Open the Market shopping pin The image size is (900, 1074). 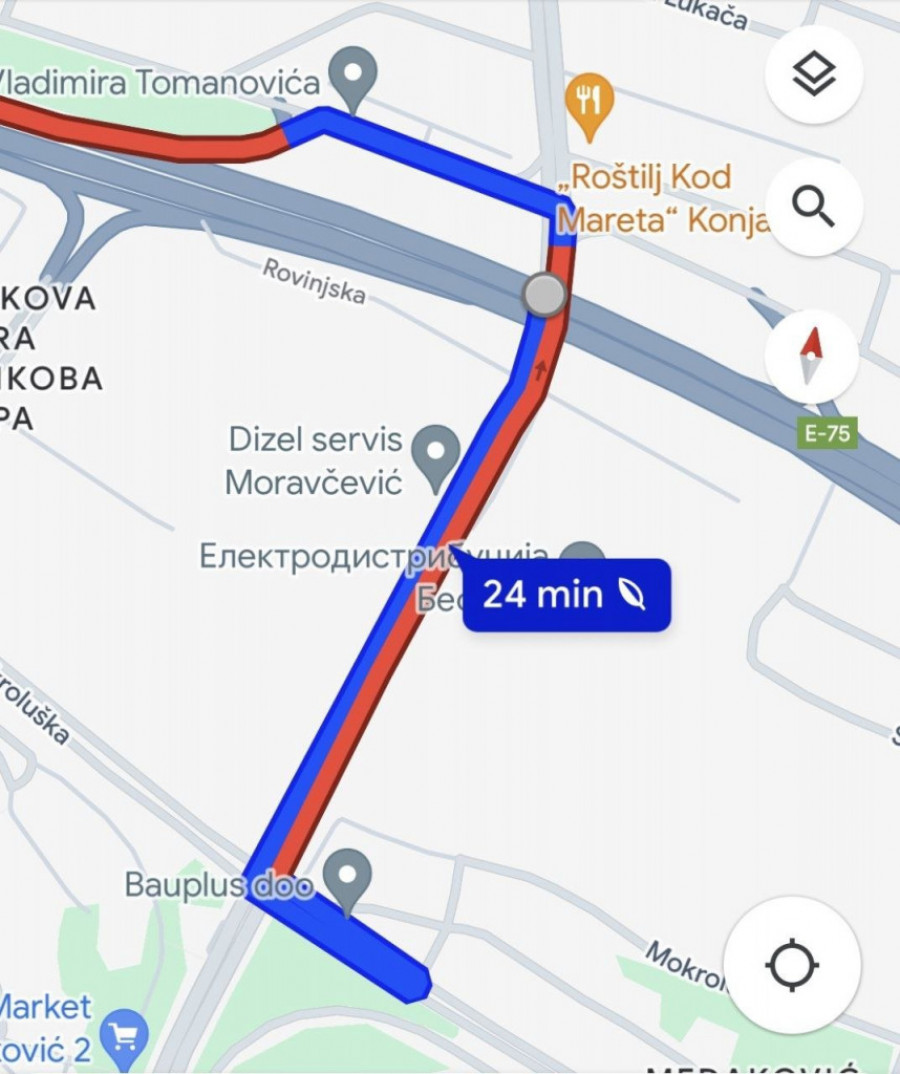click(125, 1038)
